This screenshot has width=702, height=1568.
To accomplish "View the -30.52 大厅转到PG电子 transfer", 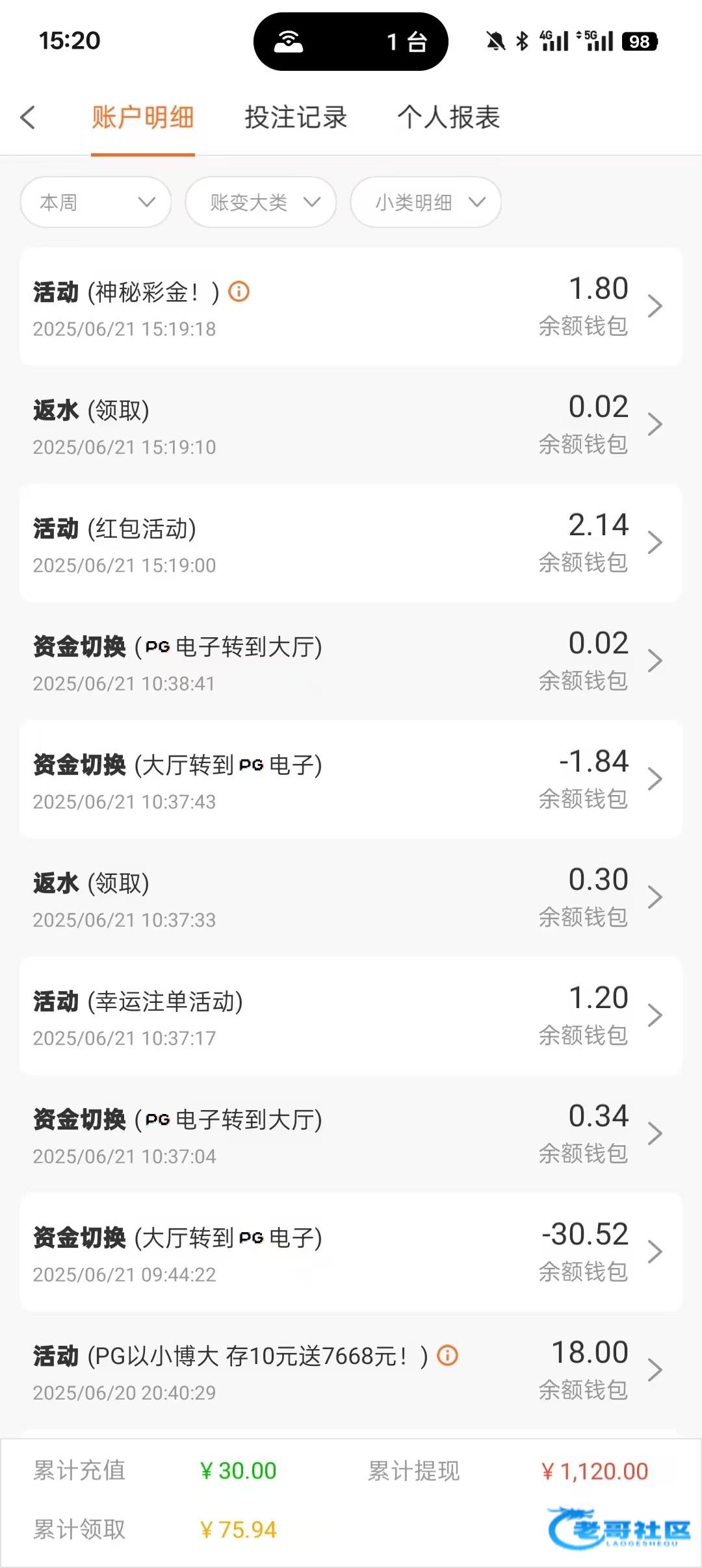I will tap(351, 1252).
